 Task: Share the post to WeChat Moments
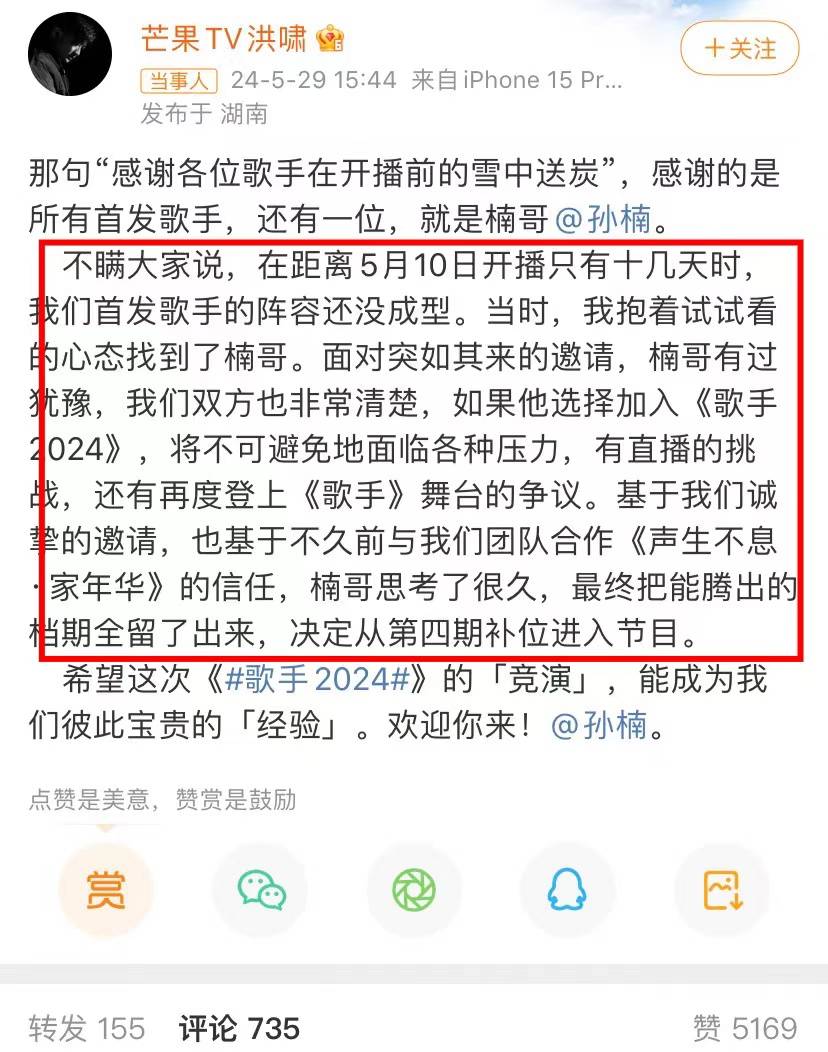[414, 889]
